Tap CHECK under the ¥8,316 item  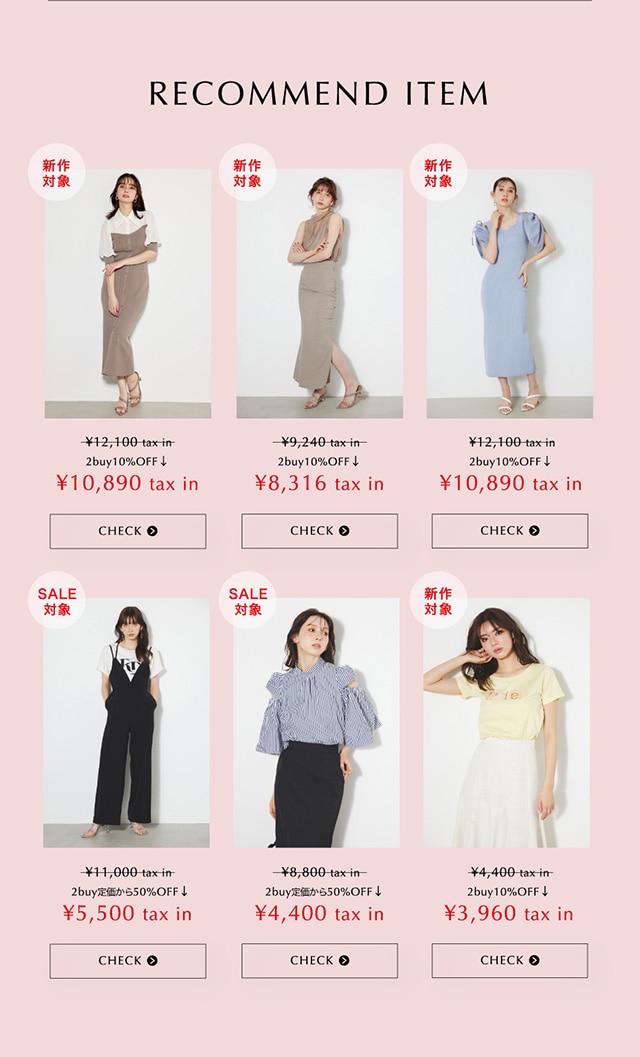(319, 531)
